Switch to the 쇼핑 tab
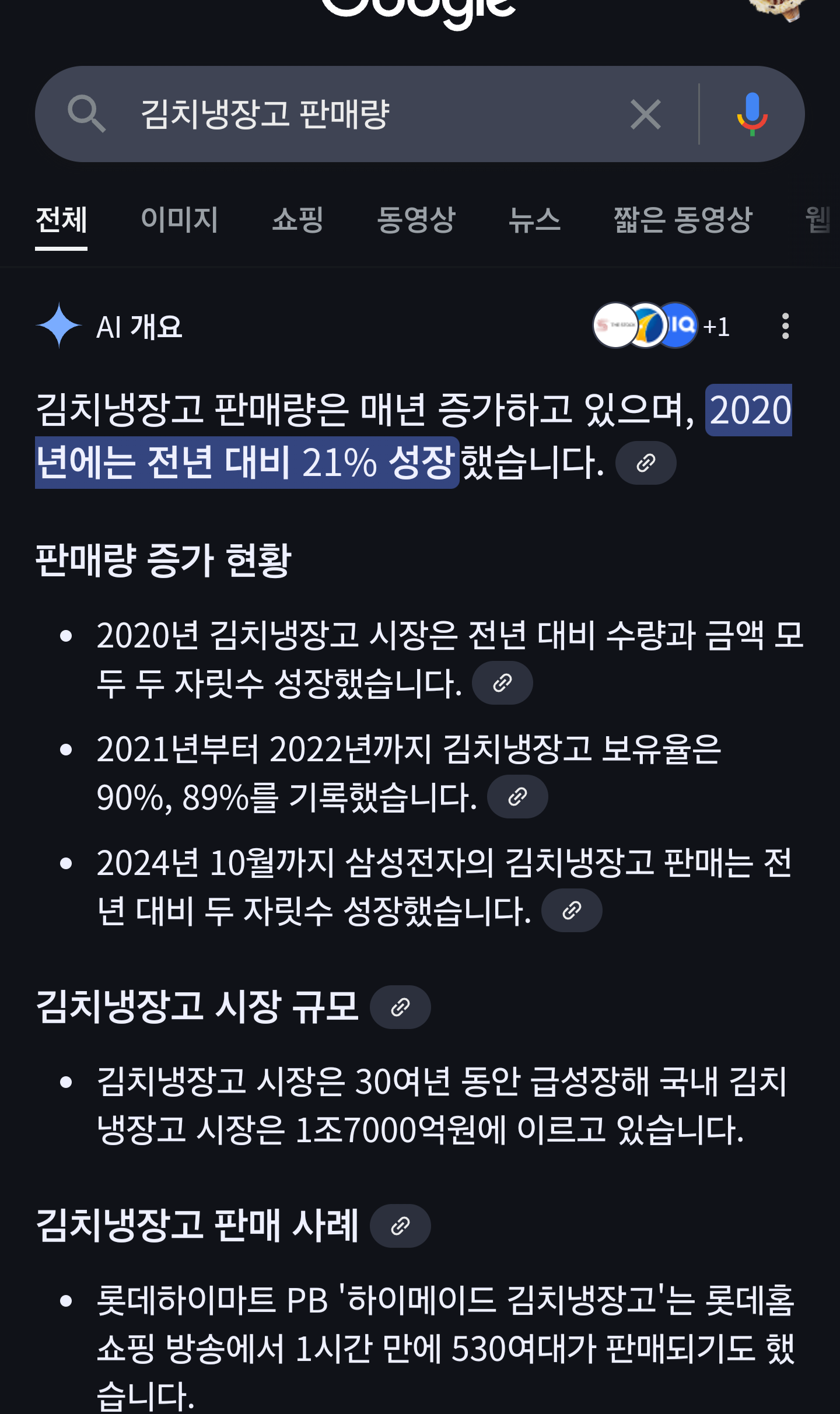Screen dimensions: 840x1414 (297, 220)
